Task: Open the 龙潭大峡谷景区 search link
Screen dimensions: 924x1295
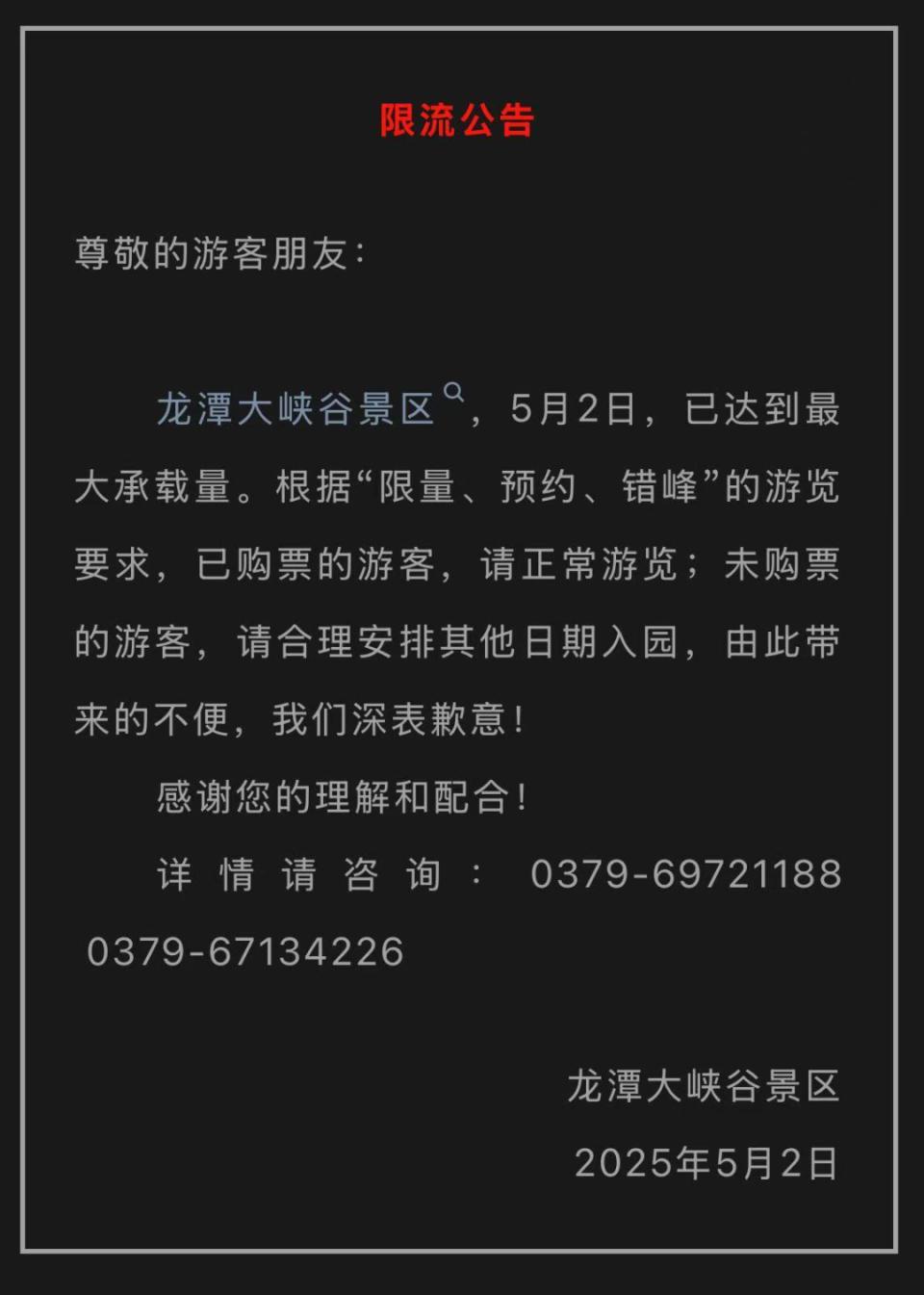Action: [x=296, y=409]
